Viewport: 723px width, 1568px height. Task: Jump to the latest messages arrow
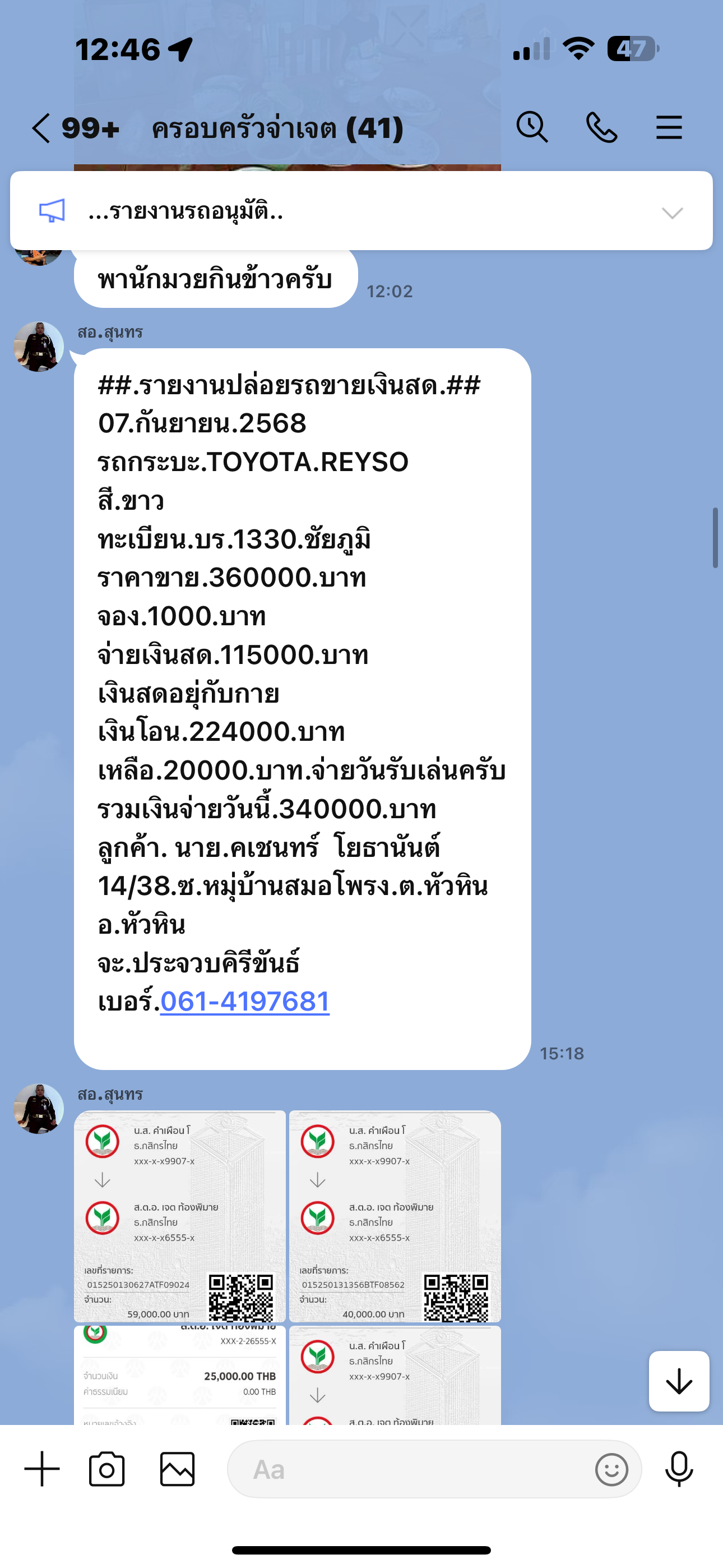pyautogui.click(x=679, y=1381)
